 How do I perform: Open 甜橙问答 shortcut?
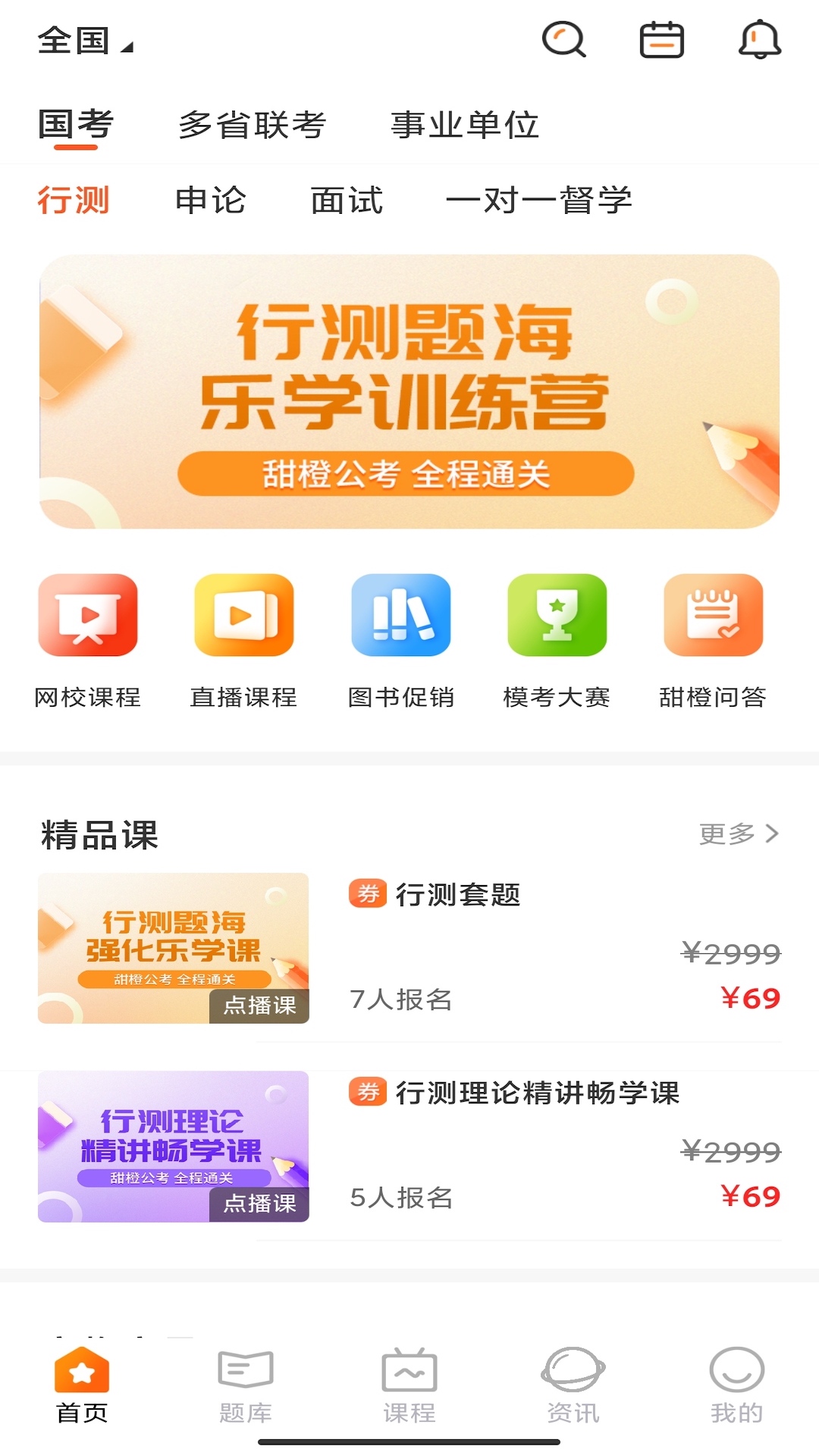[713, 641]
